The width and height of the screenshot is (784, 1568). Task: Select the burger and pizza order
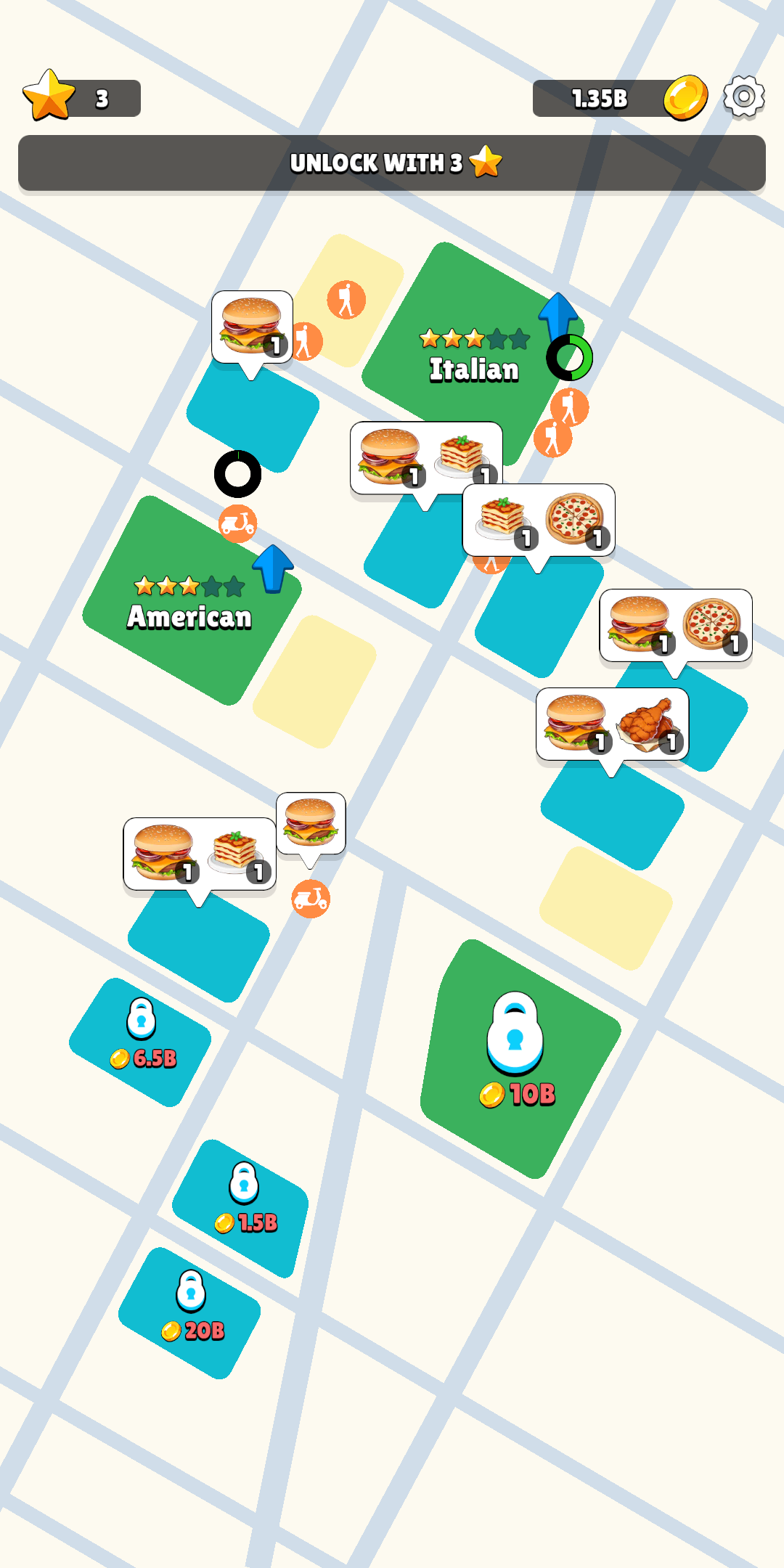point(675,625)
